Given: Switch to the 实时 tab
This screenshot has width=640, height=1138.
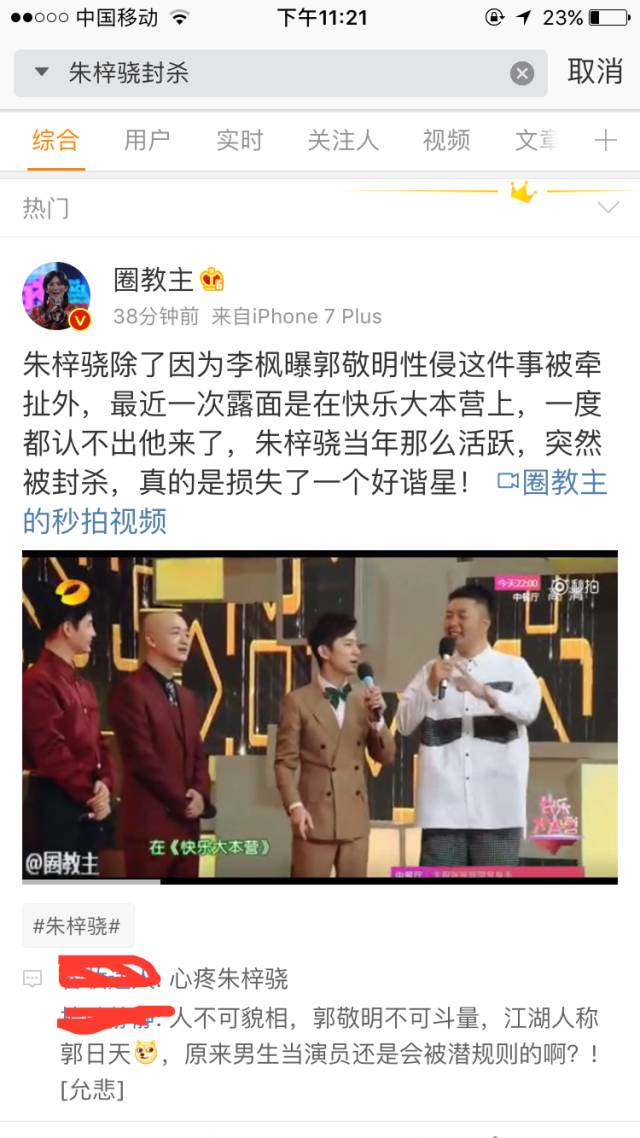Looking at the screenshot, I should [x=239, y=141].
